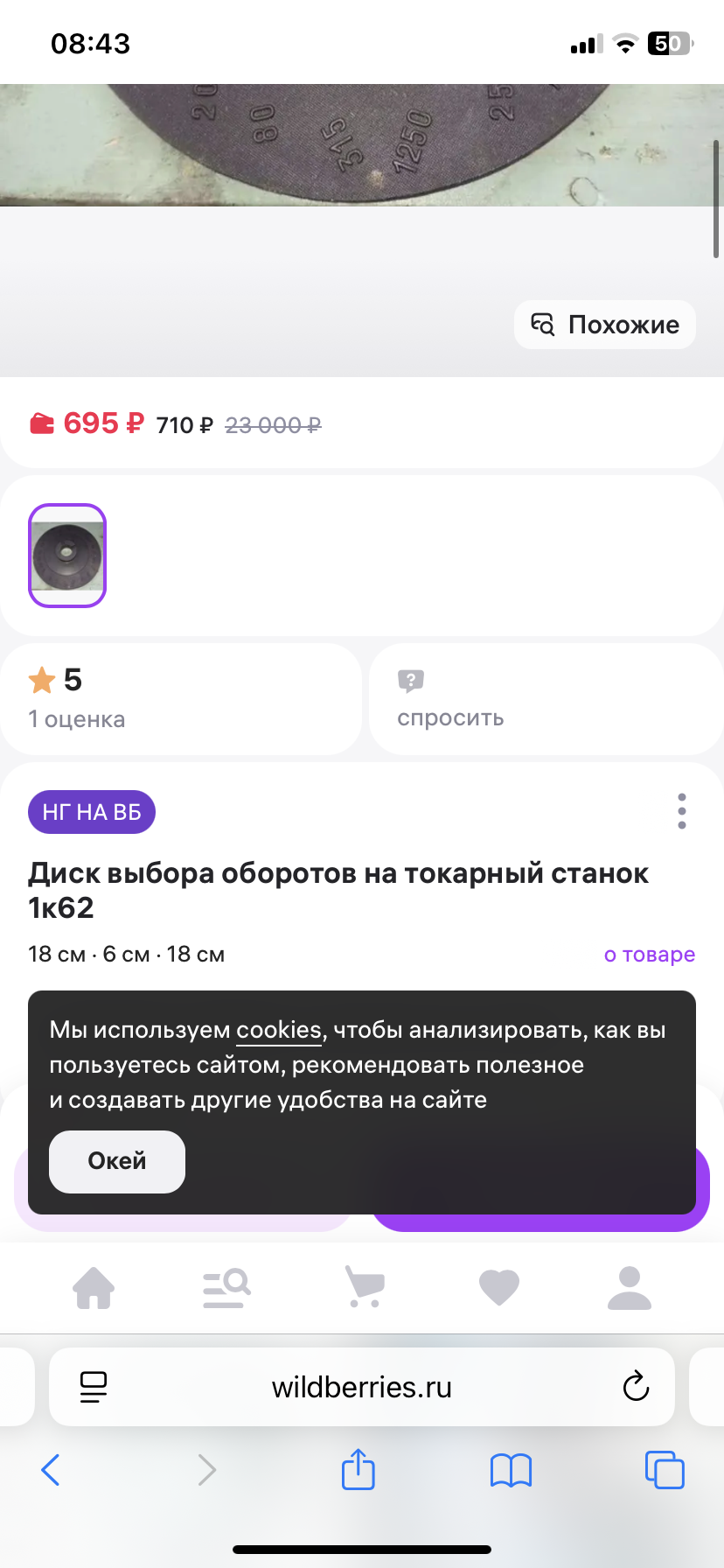Open Safari page settings menu icon
724x1568 pixels.
click(x=94, y=1387)
